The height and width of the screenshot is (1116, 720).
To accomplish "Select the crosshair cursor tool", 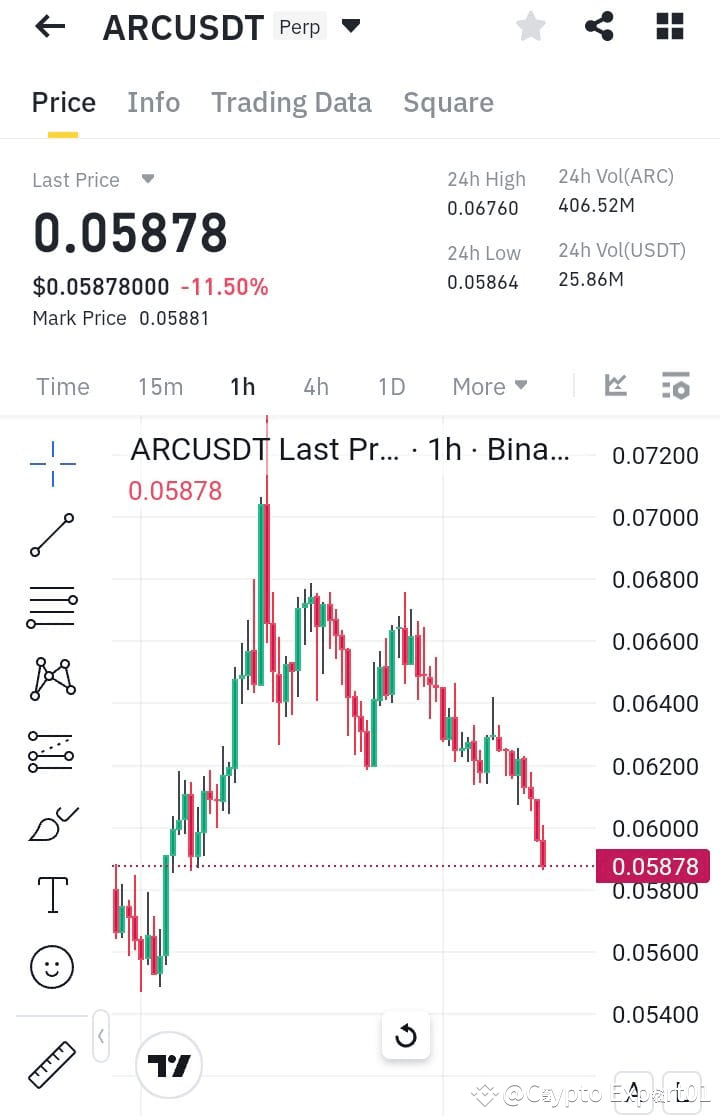I will [52, 463].
